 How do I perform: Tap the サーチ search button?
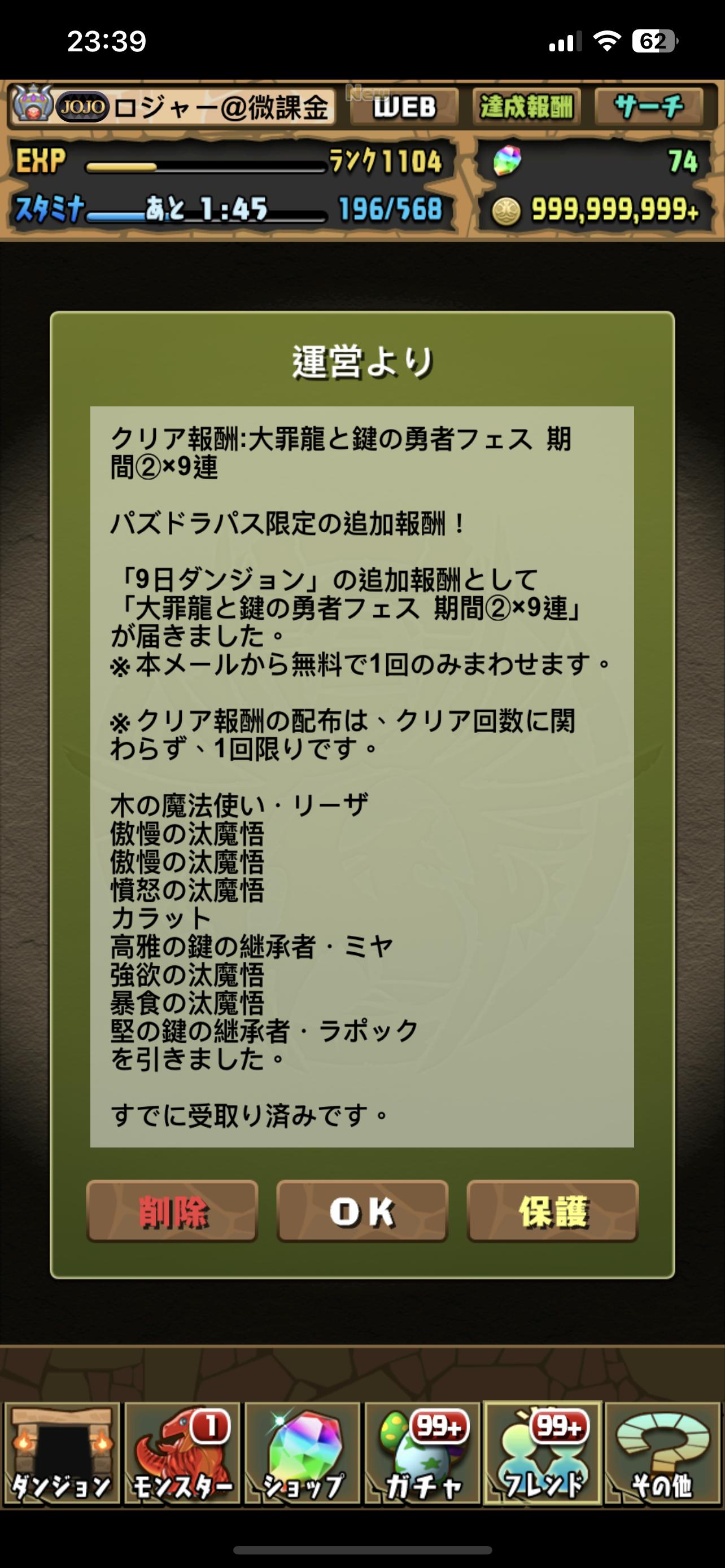point(649,107)
